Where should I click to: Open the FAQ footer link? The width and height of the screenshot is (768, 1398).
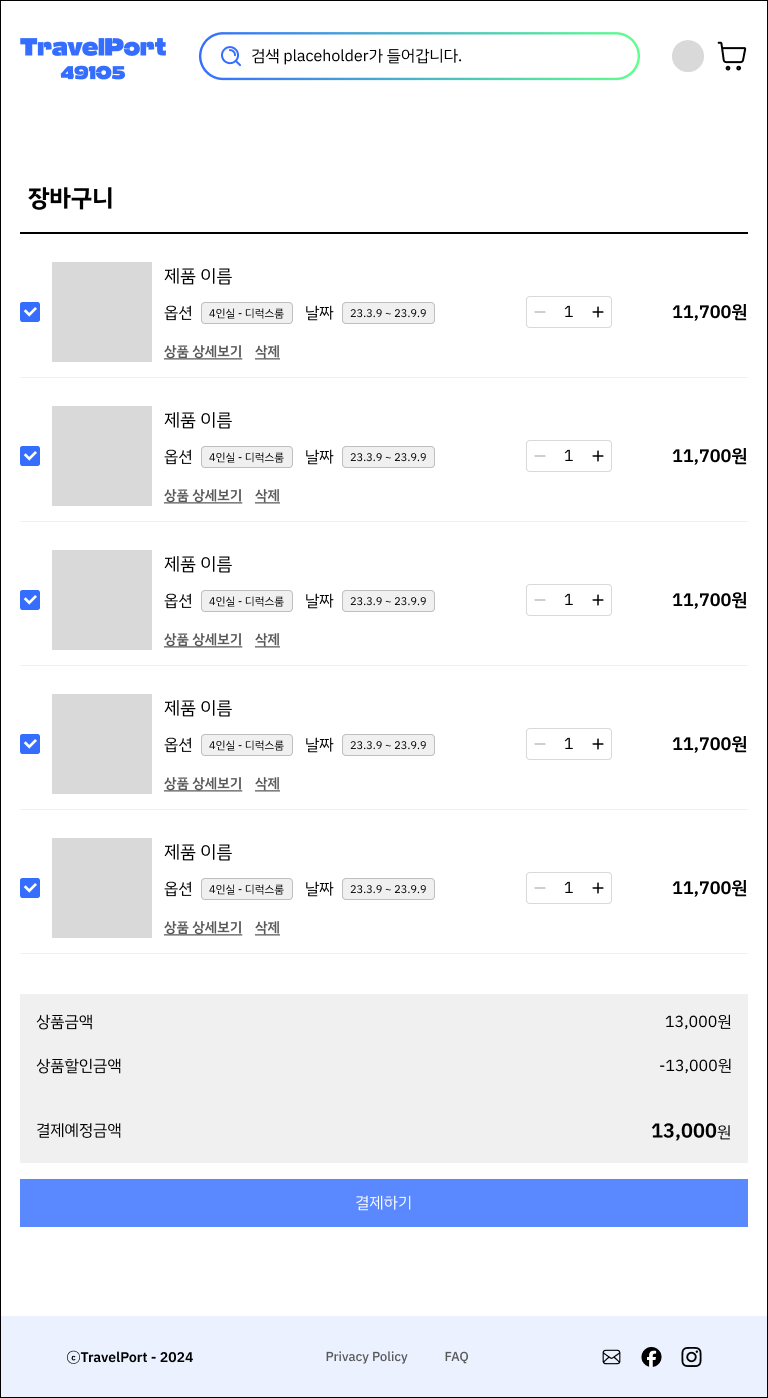click(x=457, y=1357)
